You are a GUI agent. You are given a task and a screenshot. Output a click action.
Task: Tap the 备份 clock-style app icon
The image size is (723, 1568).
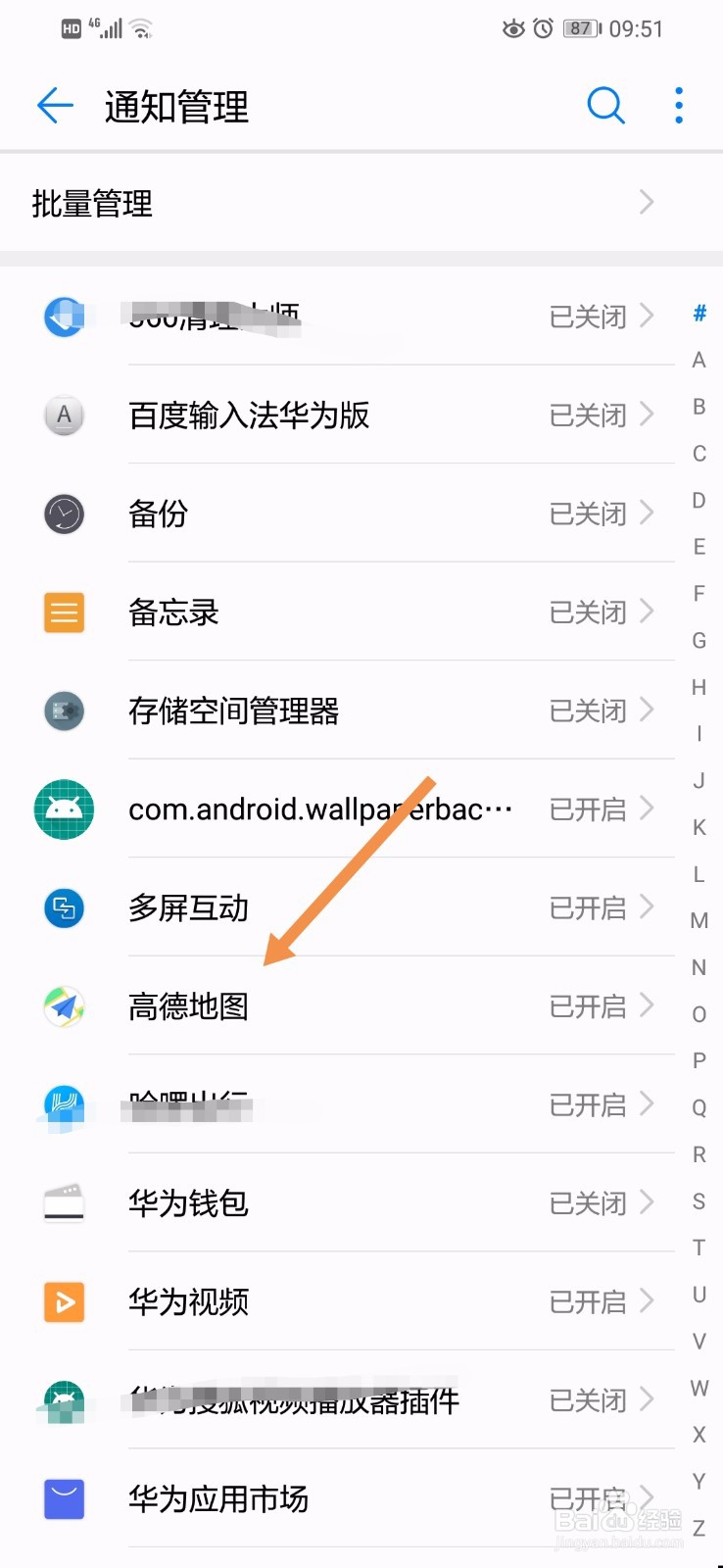(x=63, y=514)
